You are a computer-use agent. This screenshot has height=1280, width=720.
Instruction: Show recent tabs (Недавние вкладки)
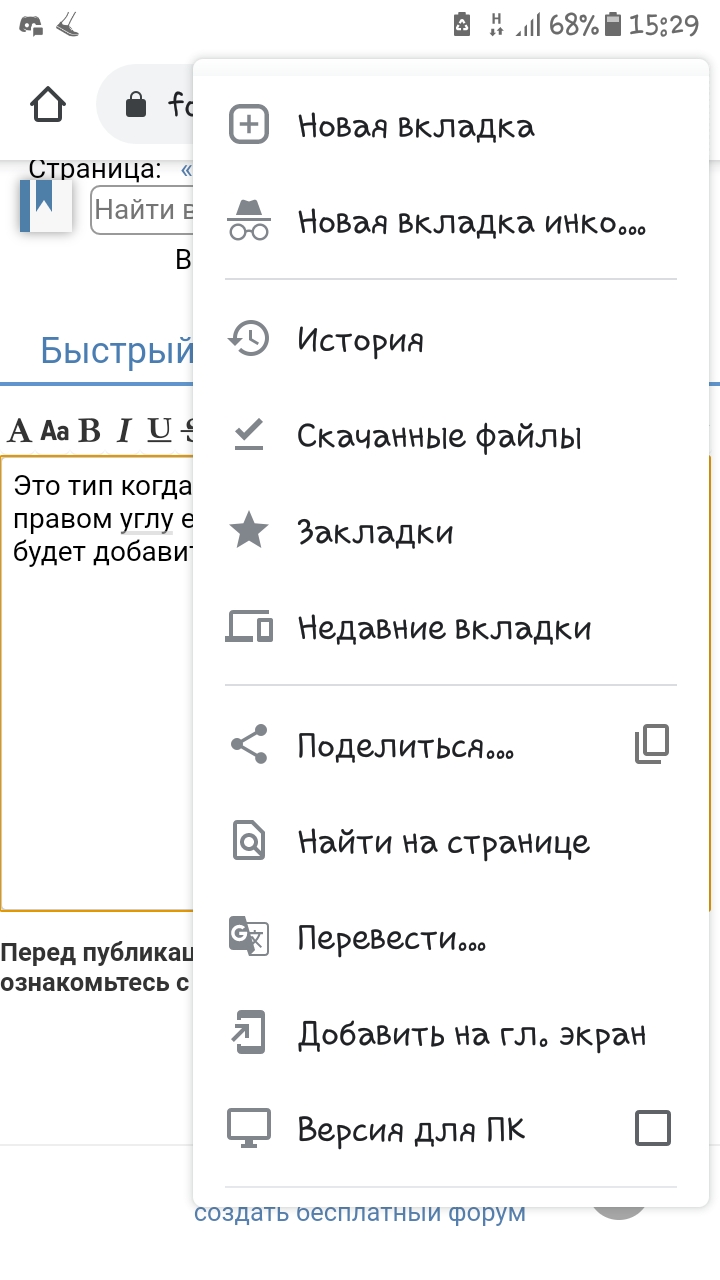(451, 628)
